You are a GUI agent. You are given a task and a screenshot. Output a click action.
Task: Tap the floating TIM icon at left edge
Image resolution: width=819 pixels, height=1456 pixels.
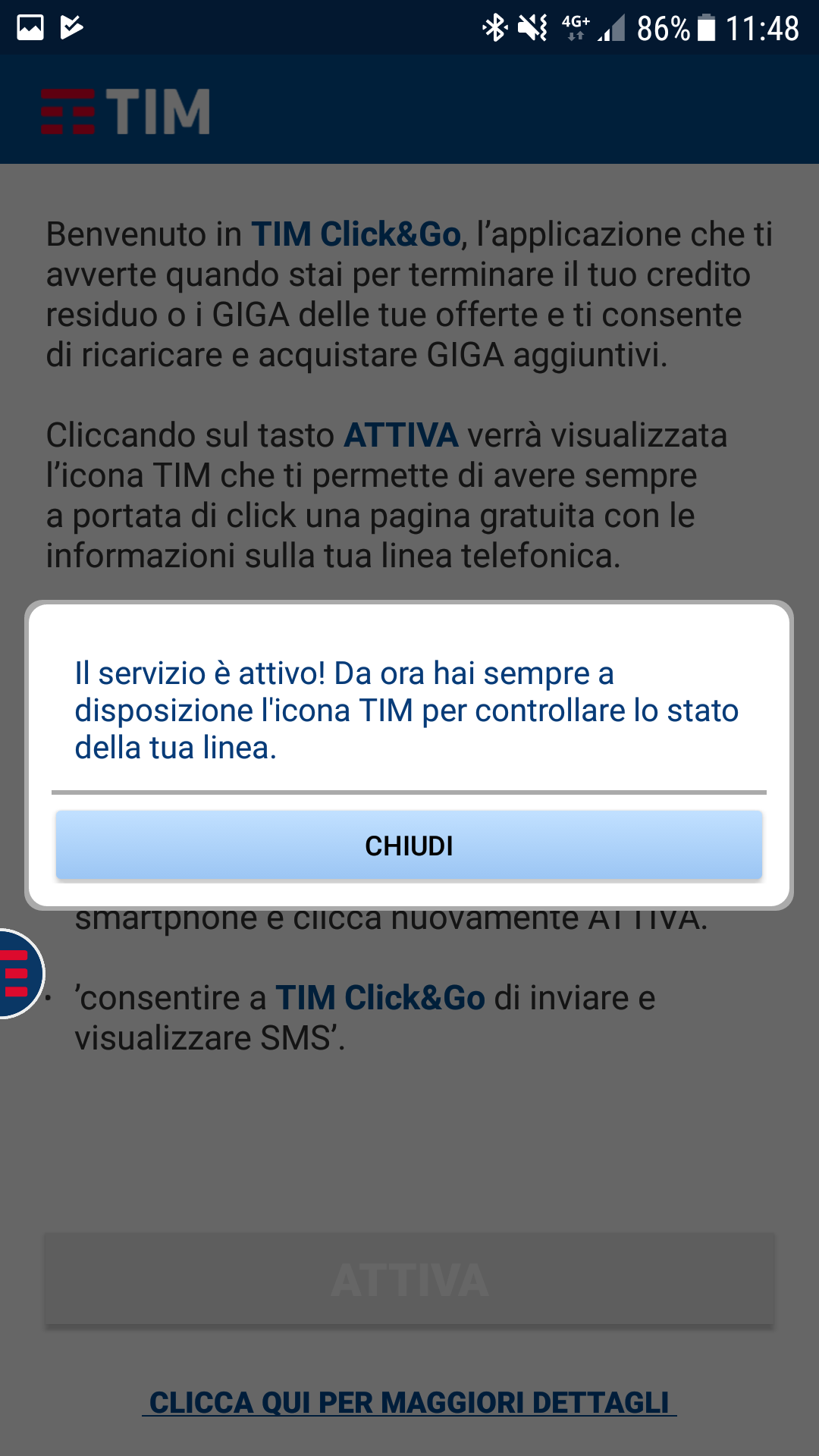(x=18, y=973)
